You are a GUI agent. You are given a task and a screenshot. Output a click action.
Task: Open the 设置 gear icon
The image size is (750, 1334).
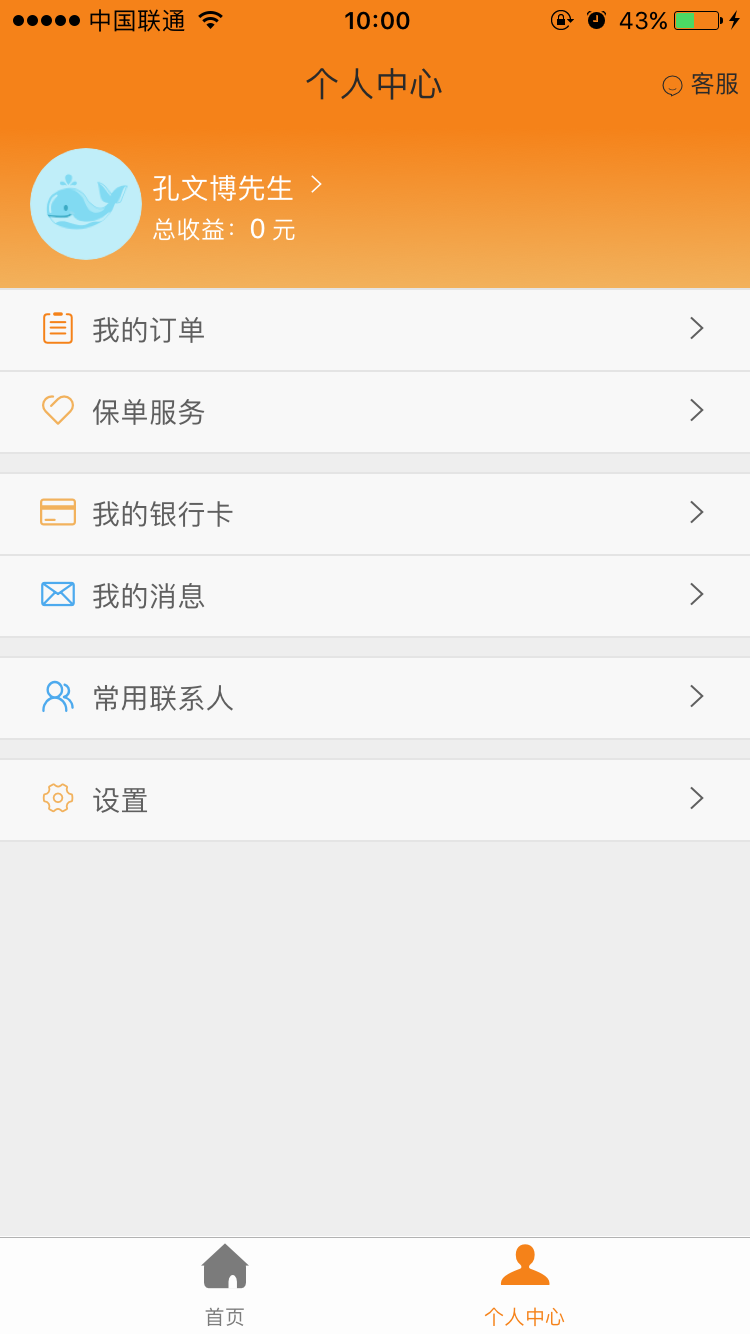(58, 799)
